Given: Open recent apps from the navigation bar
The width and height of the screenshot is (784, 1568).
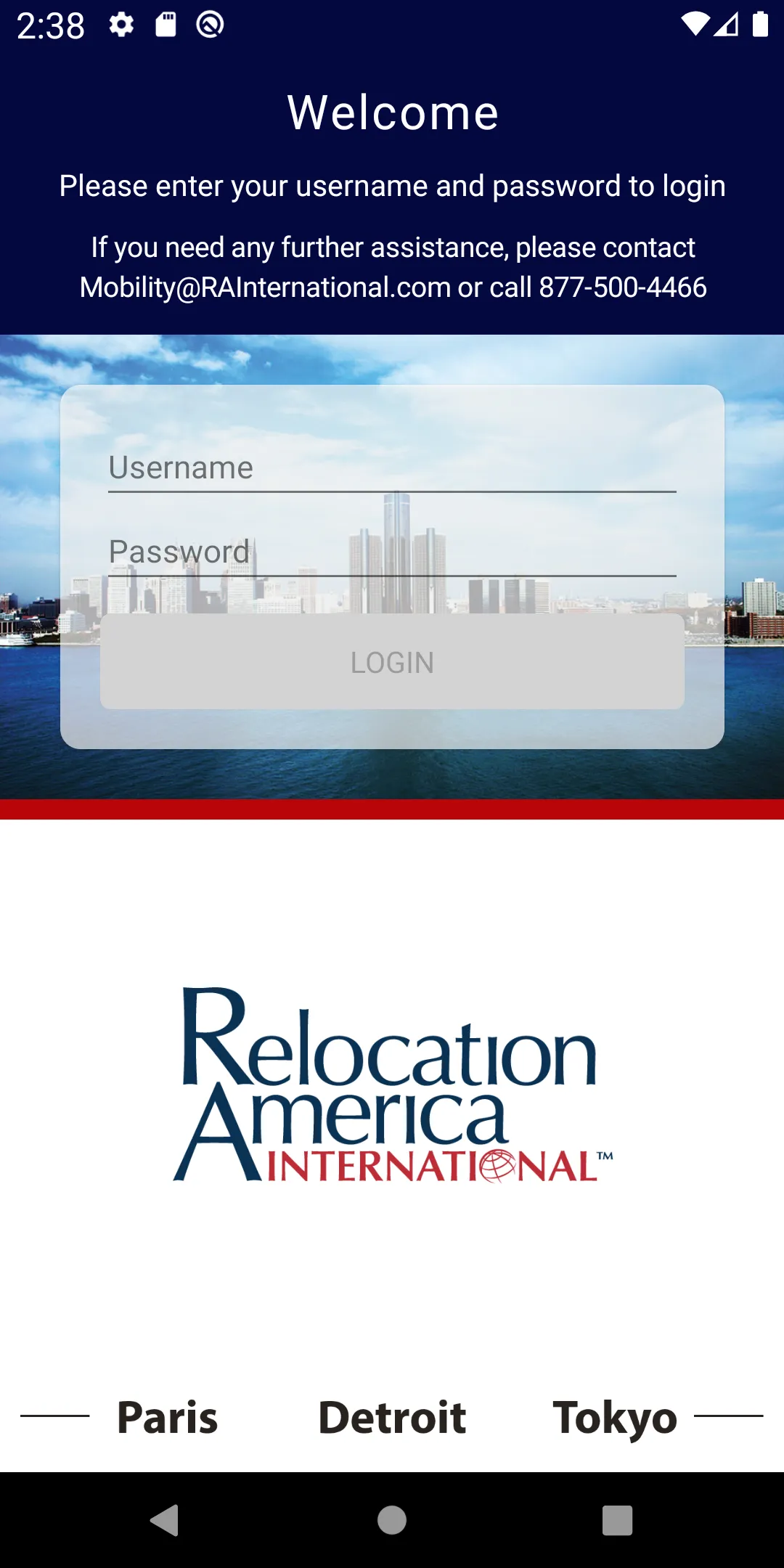Looking at the screenshot, I should [x=617, y=1520].
